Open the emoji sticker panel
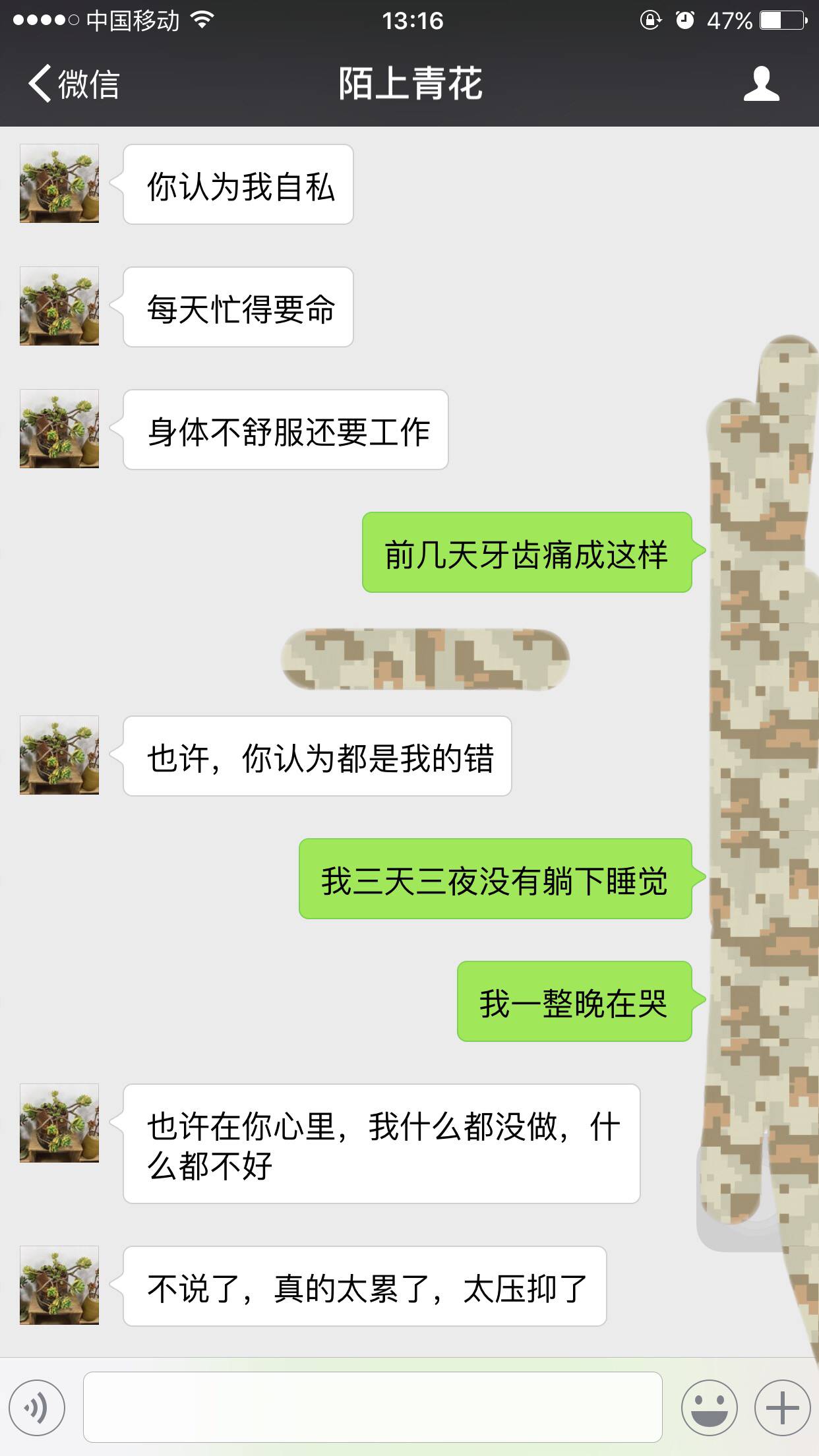This screenshot has height=1456, width=819. click(x=709, y=1408)
